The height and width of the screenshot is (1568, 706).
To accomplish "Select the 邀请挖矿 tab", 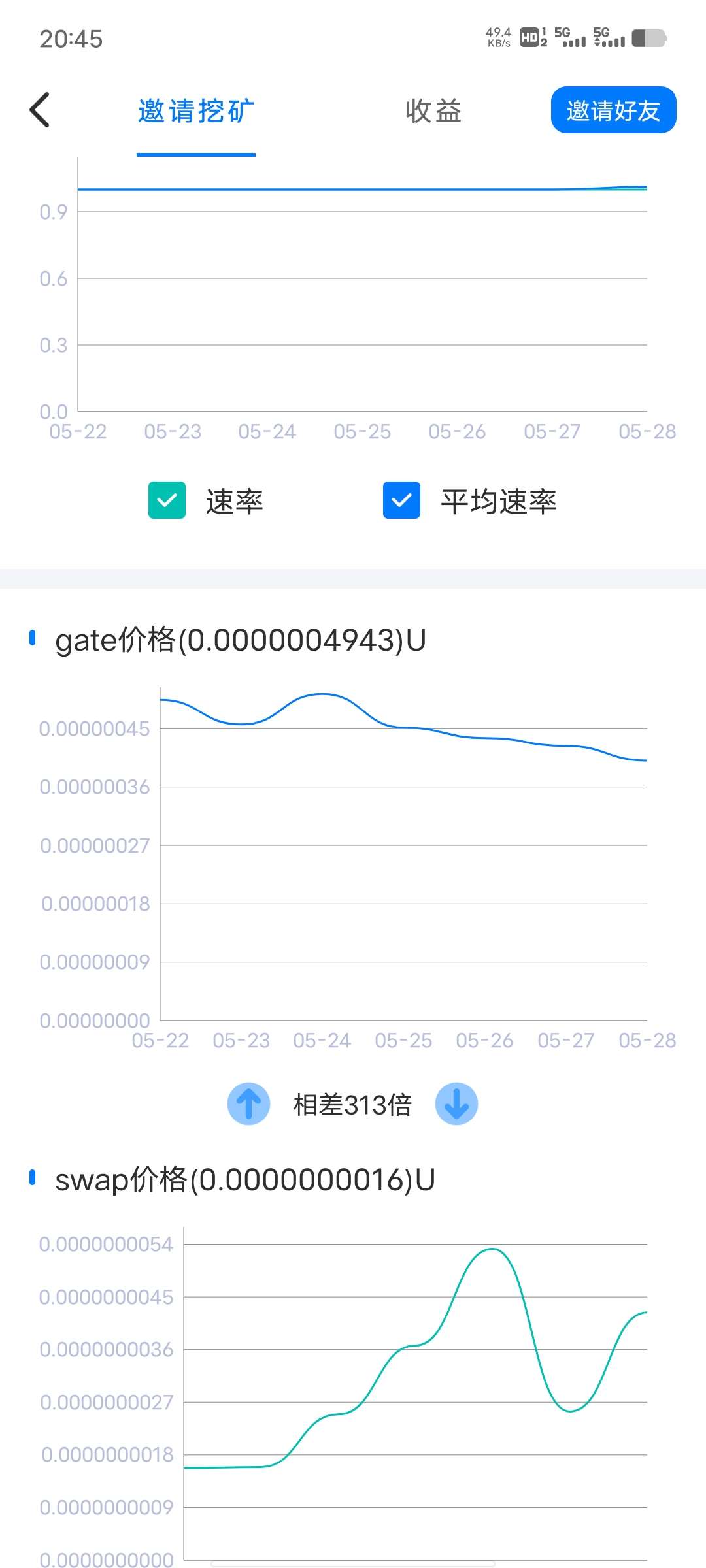I will 195,111.
